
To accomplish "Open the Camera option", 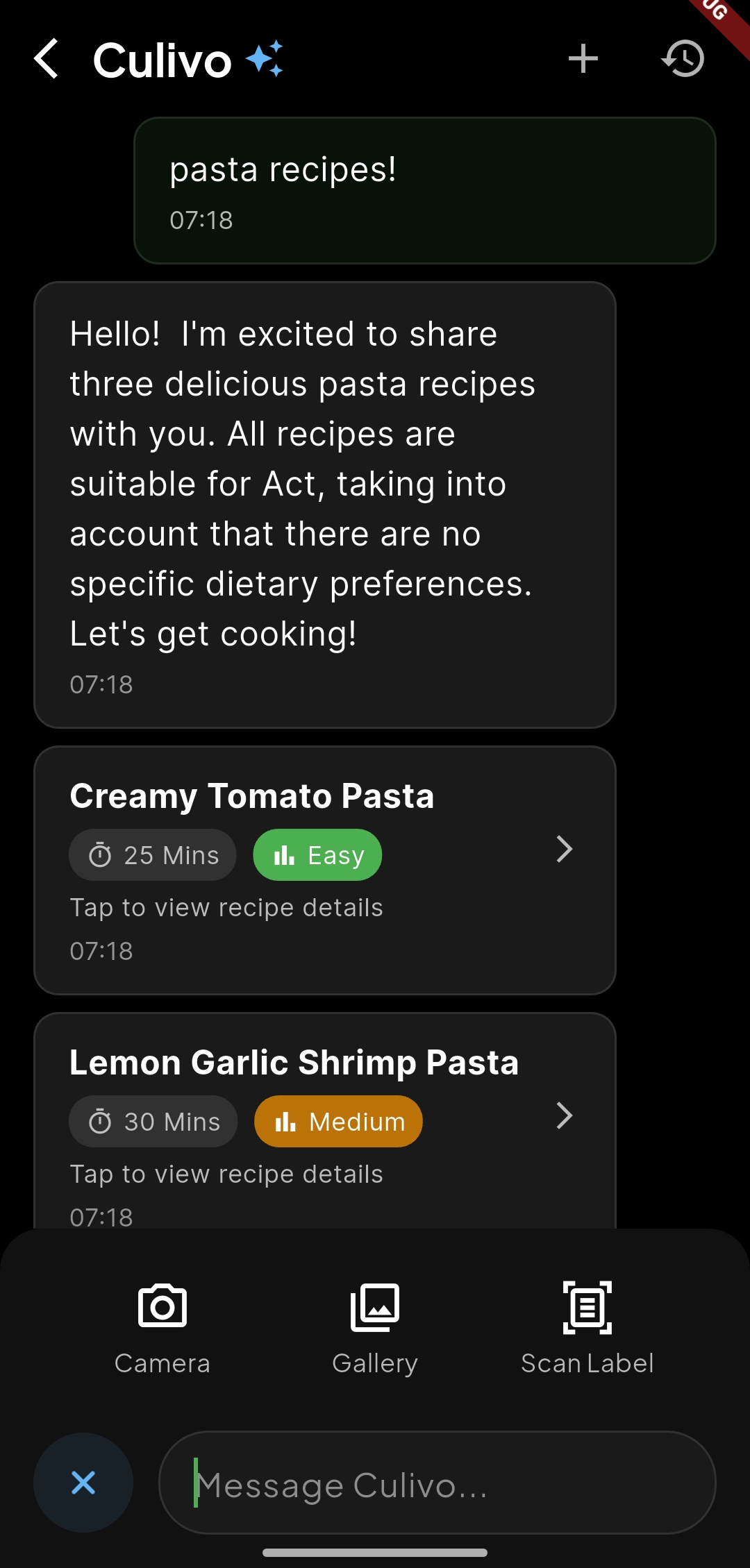I will click(x=163, y=1322).
